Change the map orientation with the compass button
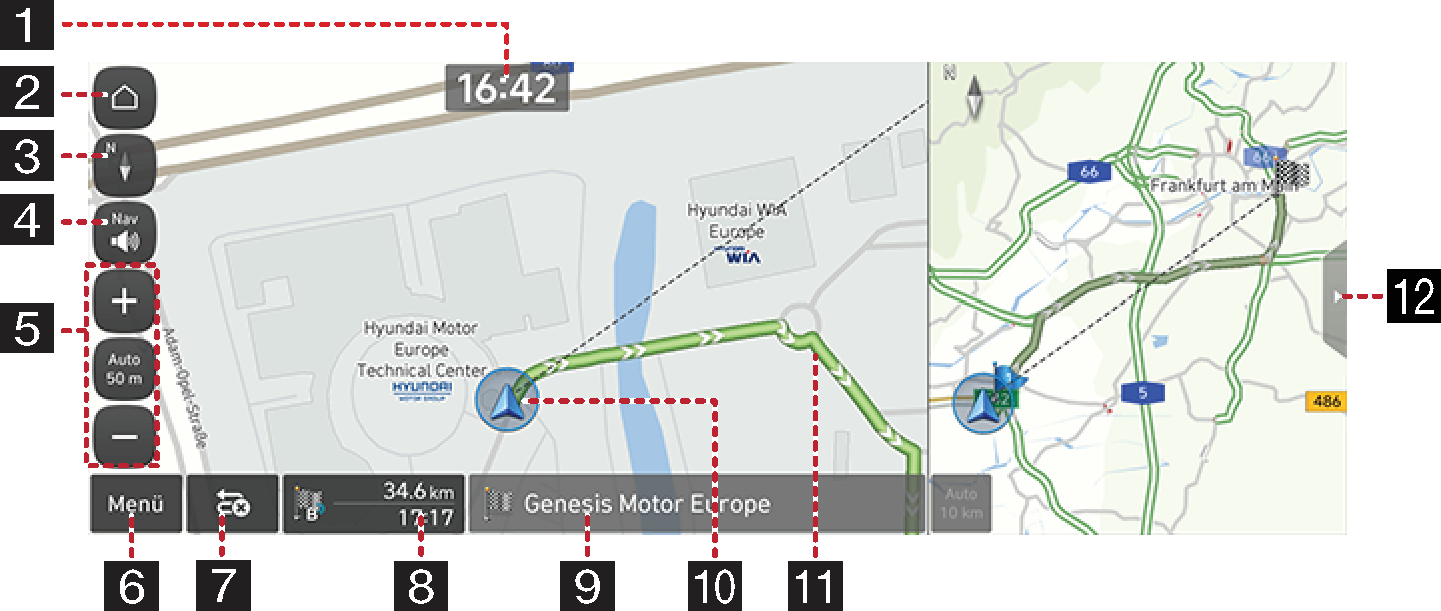Viewport: 1441px width, 611px height. click(x=124, y=165)
